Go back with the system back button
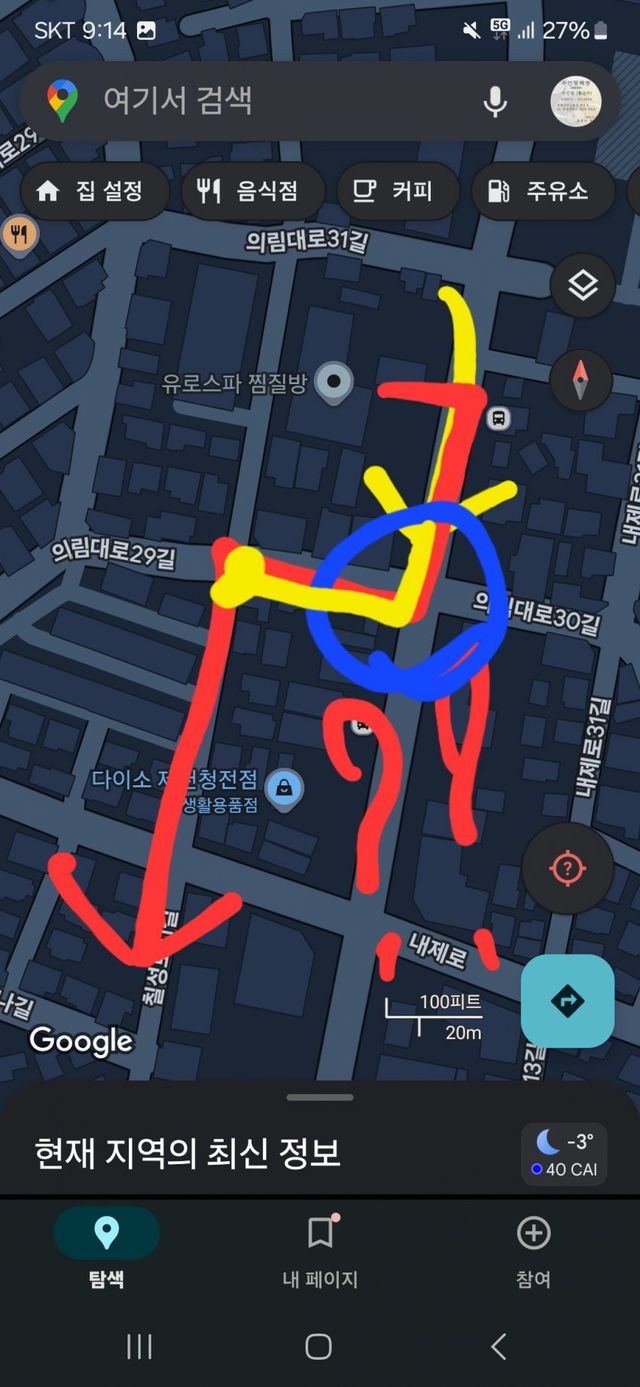 499,1346
